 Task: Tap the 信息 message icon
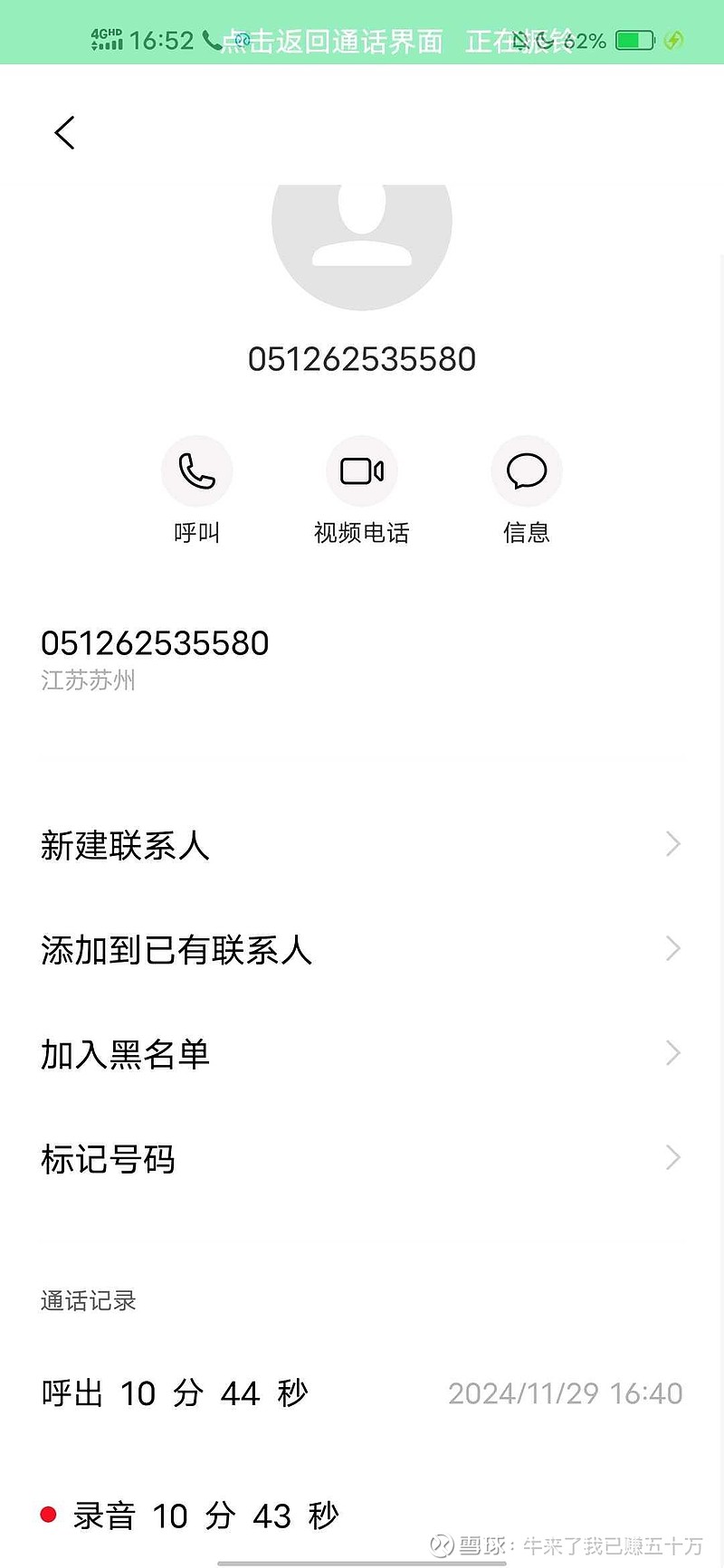(526, 470)
